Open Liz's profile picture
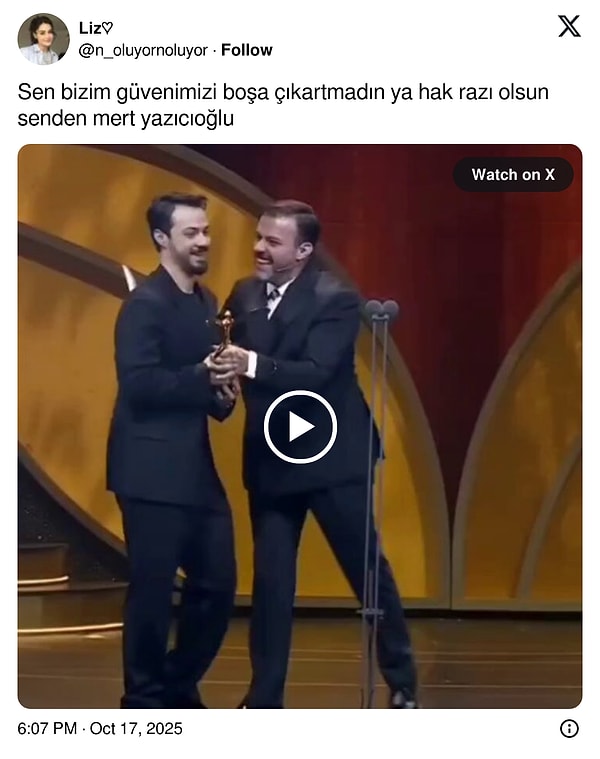Image resolution: width=600 pixels, height=759 pixels. 42,38
